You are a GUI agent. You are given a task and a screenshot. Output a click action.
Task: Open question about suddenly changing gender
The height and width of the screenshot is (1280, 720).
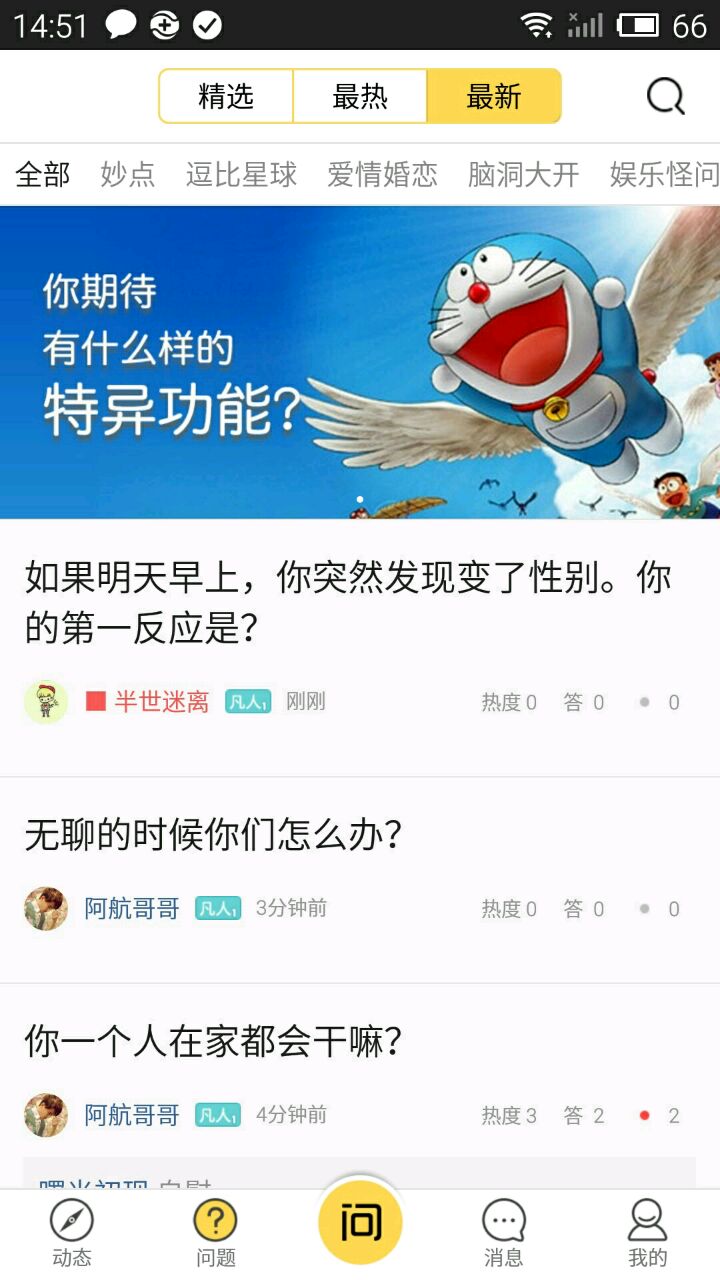tap(348, 603)
